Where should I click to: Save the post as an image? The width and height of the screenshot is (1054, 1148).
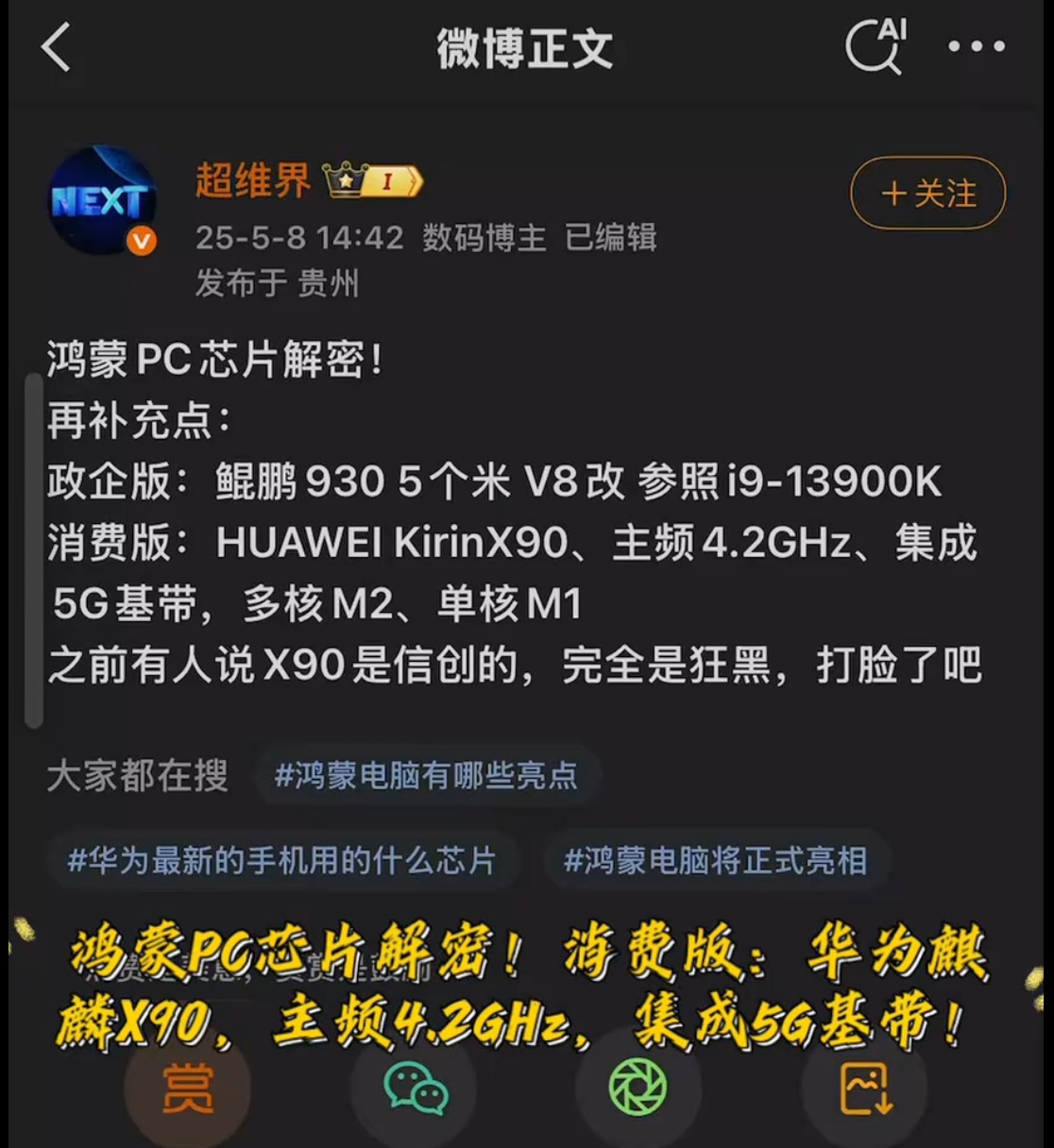(x=864, y=1090)
